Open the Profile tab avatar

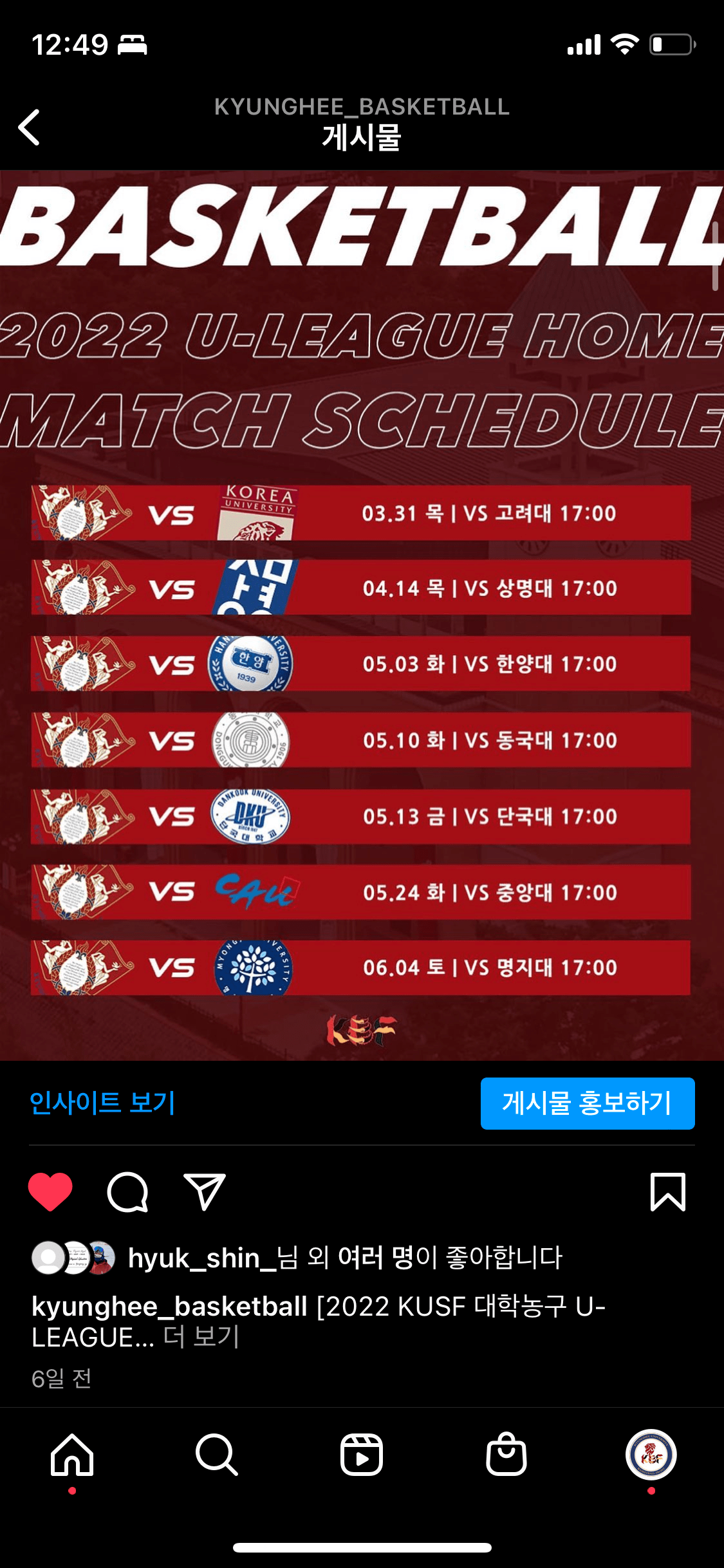click(x=651, y=1455)
